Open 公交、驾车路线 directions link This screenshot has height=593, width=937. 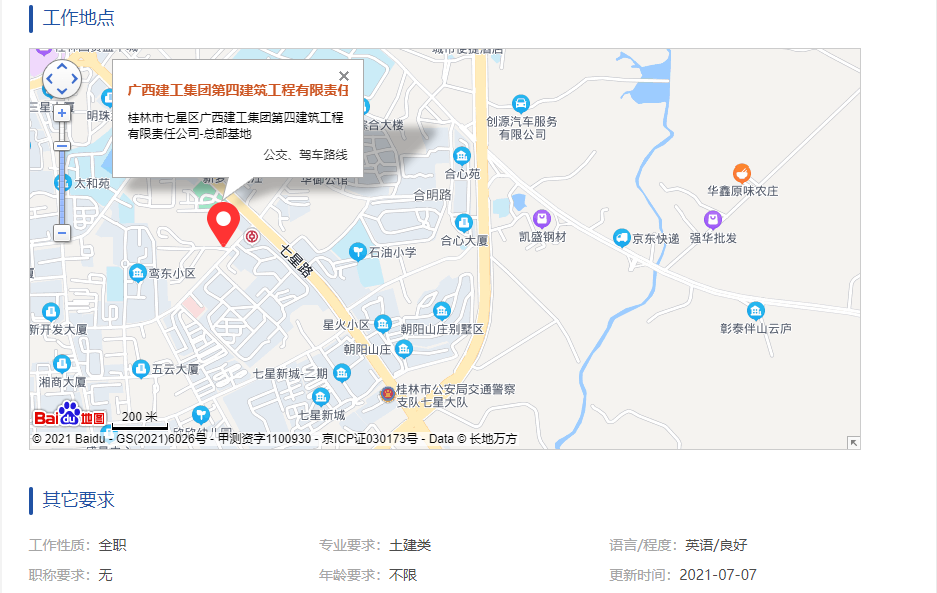[x=305, y=155]
